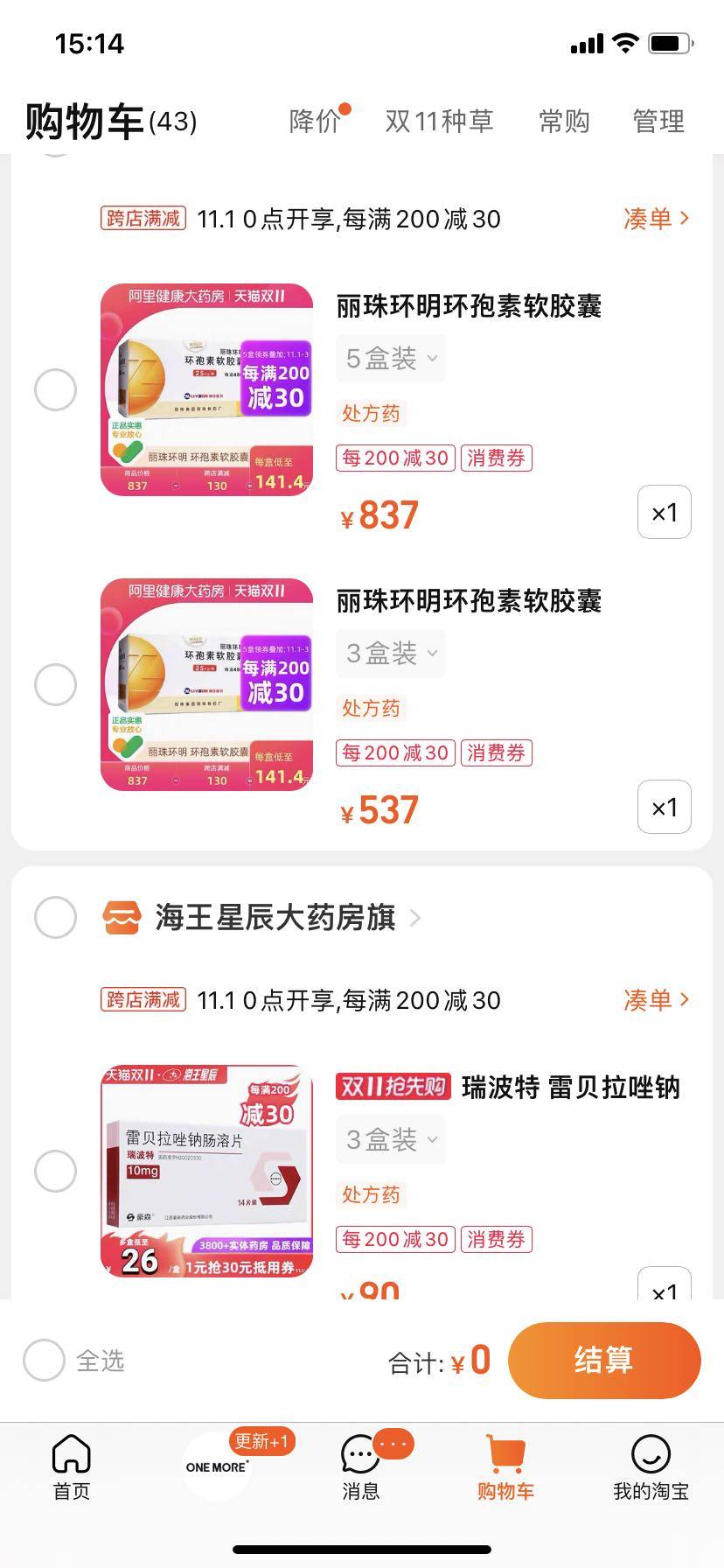Viewport: 724px width, 1568px height.
Task: Open the 降价 price-drop filter
Action: pyautogui.click(x=315, y=121)
